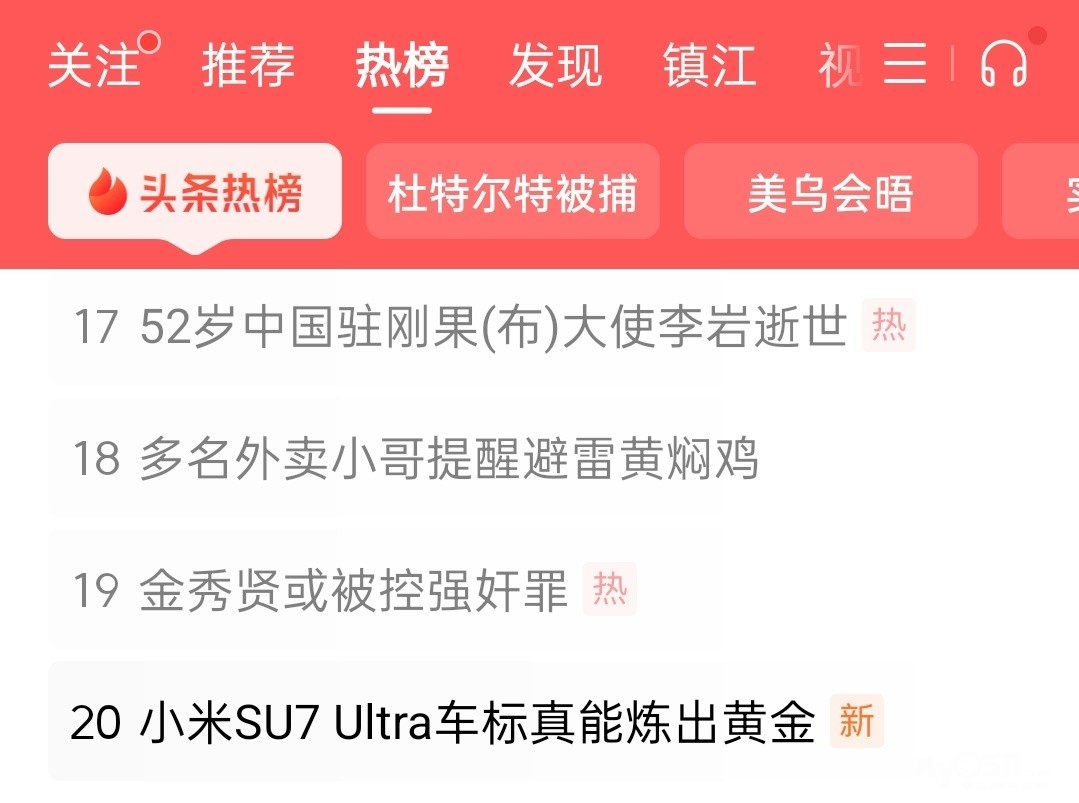Select the 头条热榜 chip
1079x803 pixels.
tap(195, 192)
